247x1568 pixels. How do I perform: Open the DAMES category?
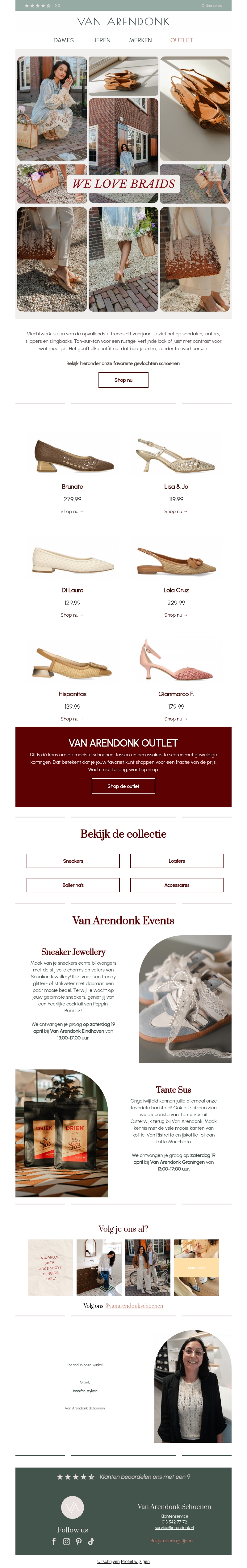pyautogui.click(x=63, y=40)
